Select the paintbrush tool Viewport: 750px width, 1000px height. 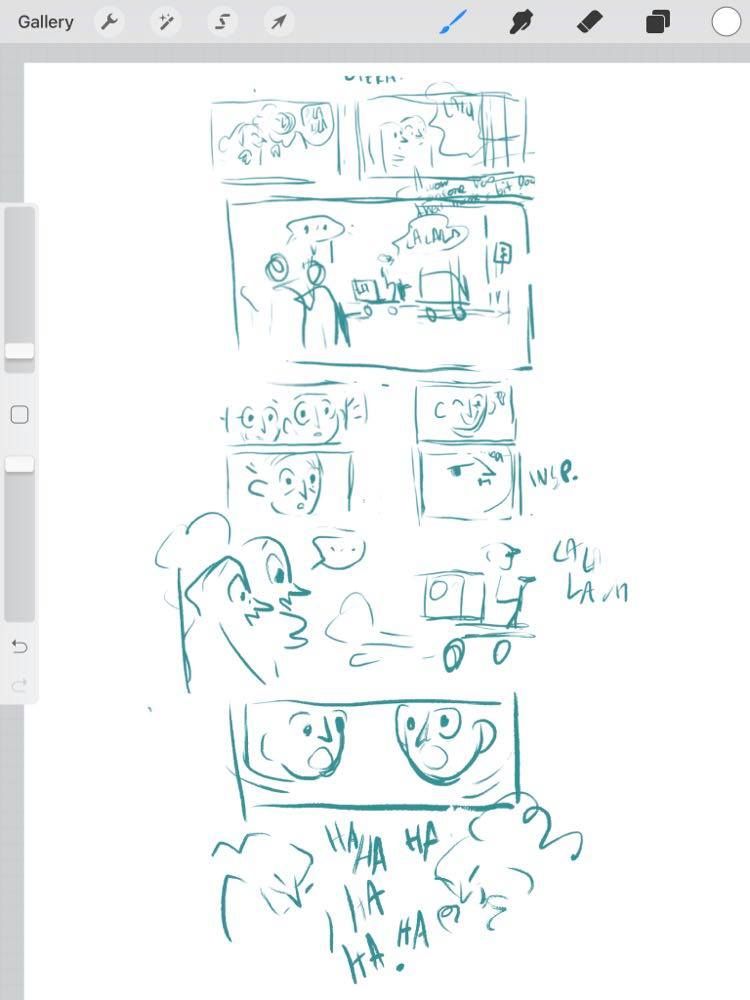pyautogui.click(x=453, y=22)
